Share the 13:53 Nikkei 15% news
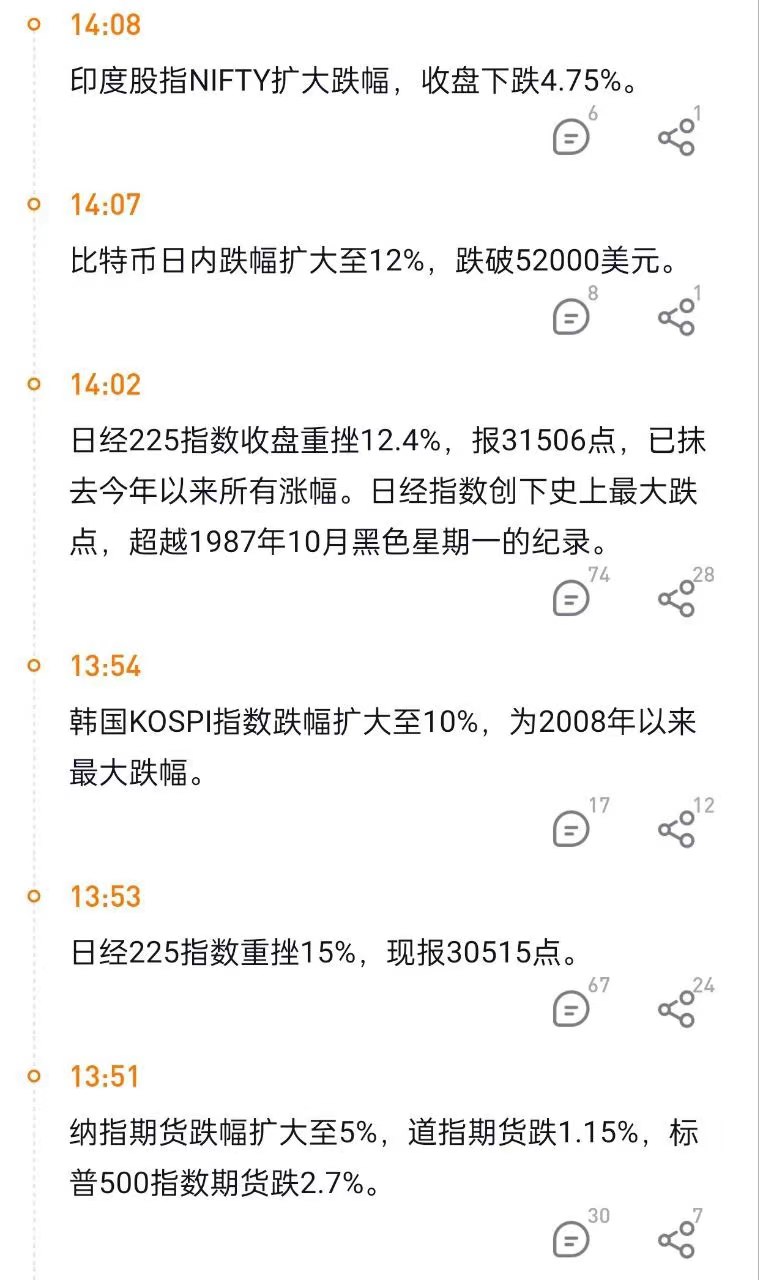Screen dimensions: 759x1280 point(677,1009)
